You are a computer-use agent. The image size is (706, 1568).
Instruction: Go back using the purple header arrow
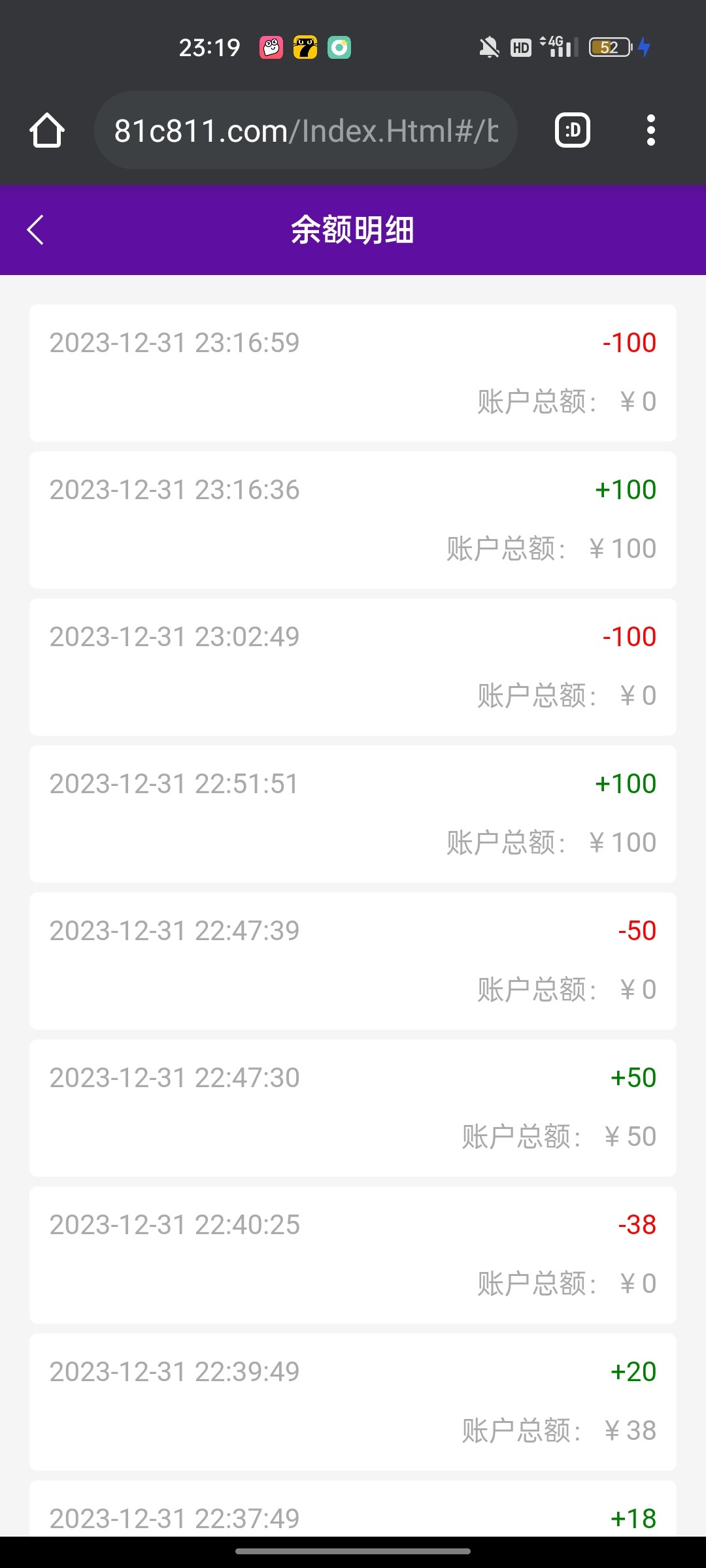[x=36, y=230]
